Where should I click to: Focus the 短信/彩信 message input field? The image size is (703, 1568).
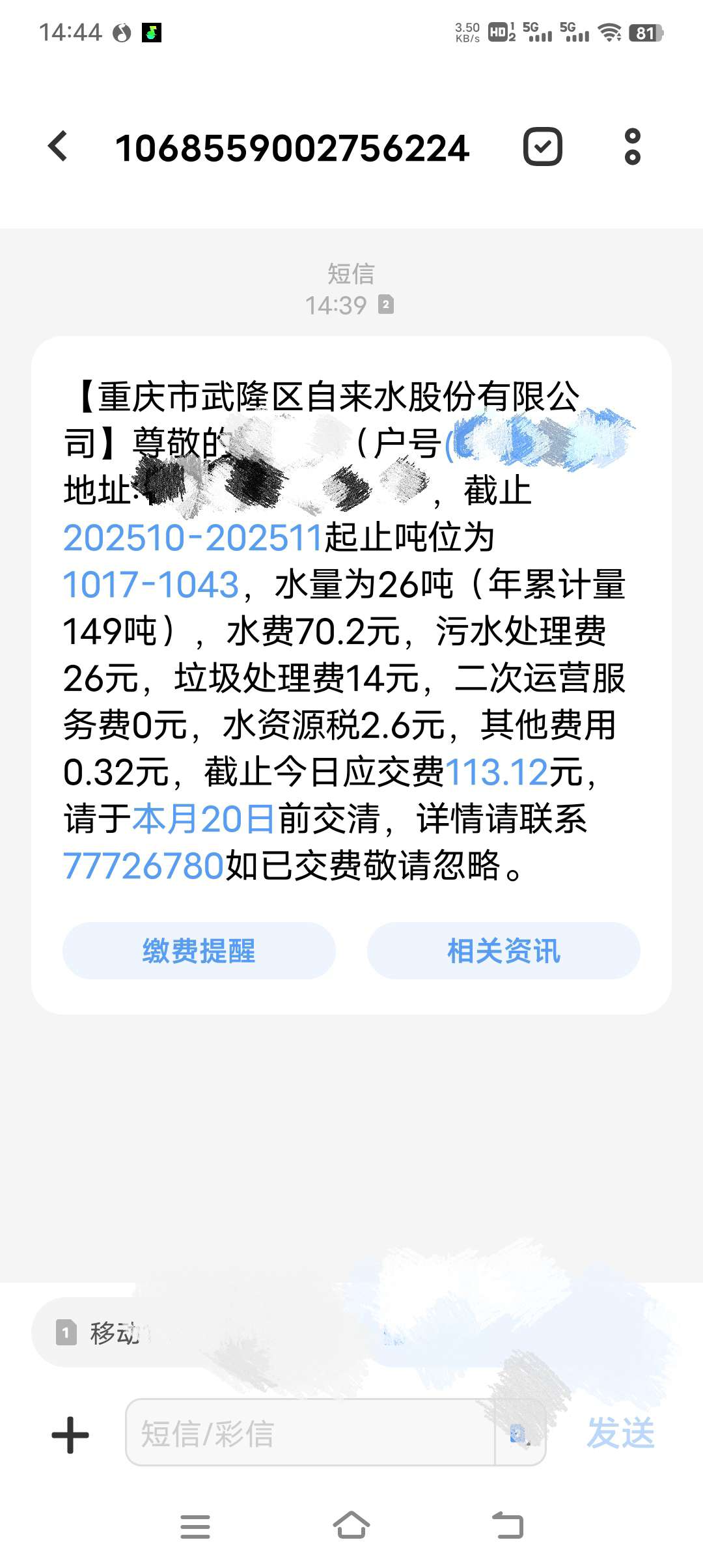tap(309, 1433)
